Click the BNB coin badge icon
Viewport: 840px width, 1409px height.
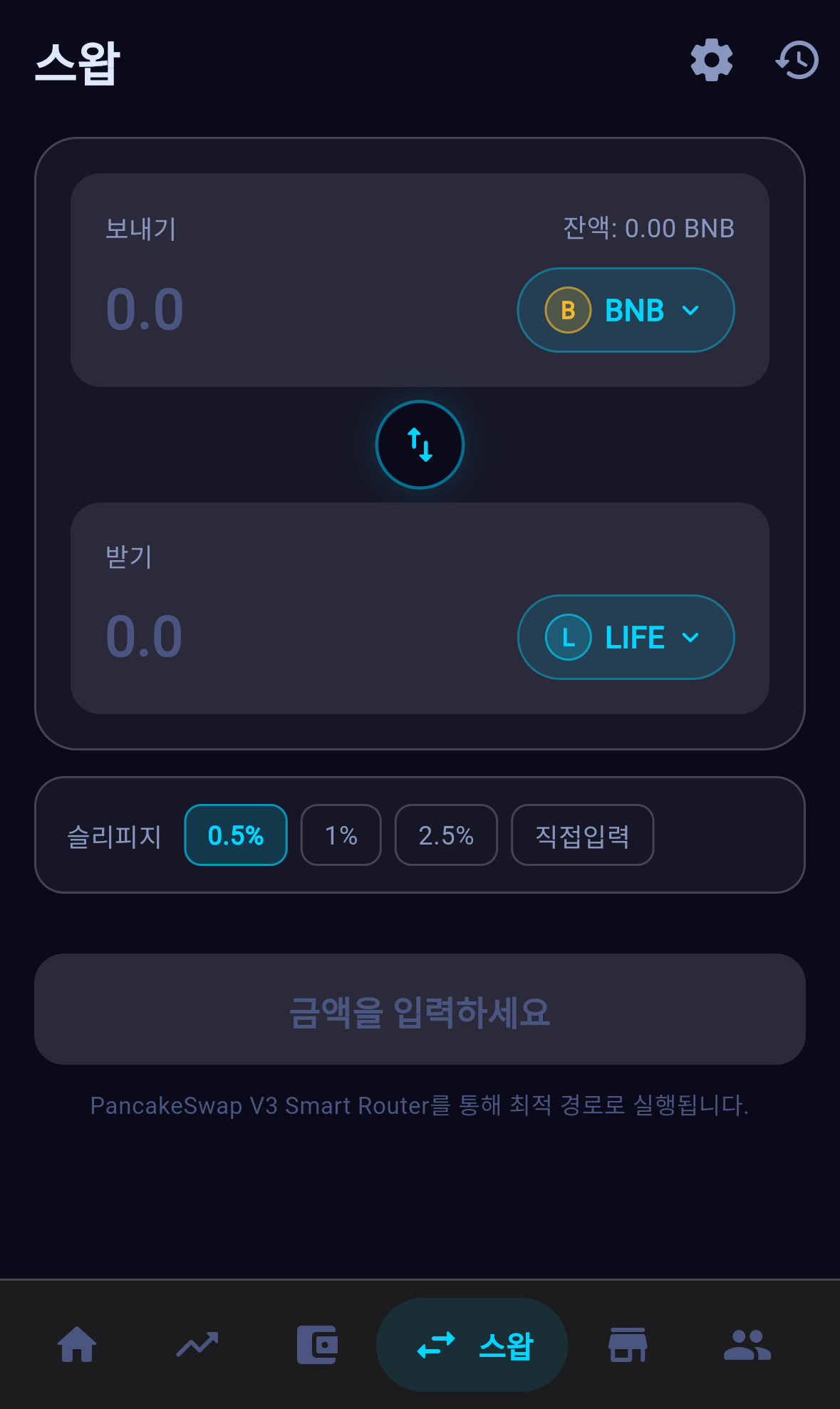point(566,310)
